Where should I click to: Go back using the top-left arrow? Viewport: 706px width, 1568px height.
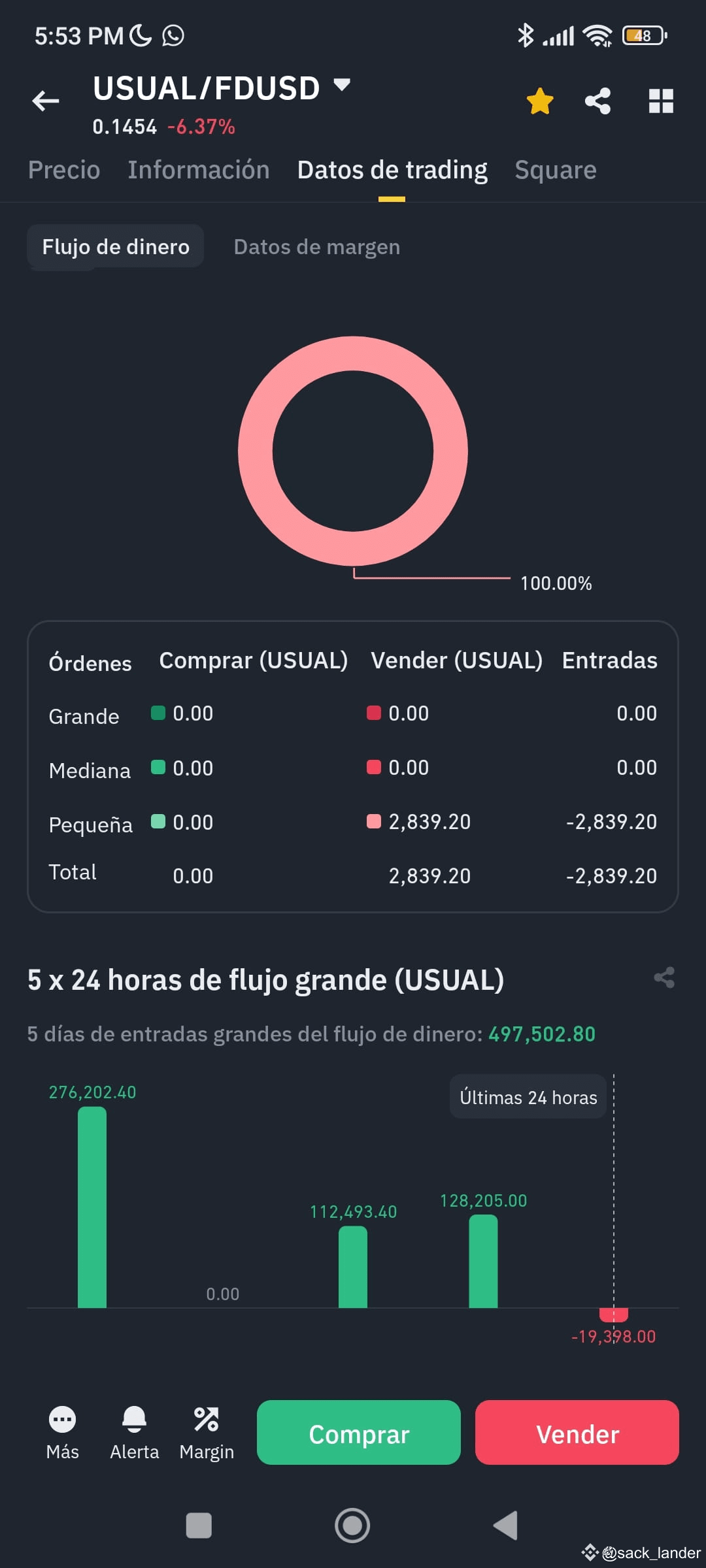(46, 101)
